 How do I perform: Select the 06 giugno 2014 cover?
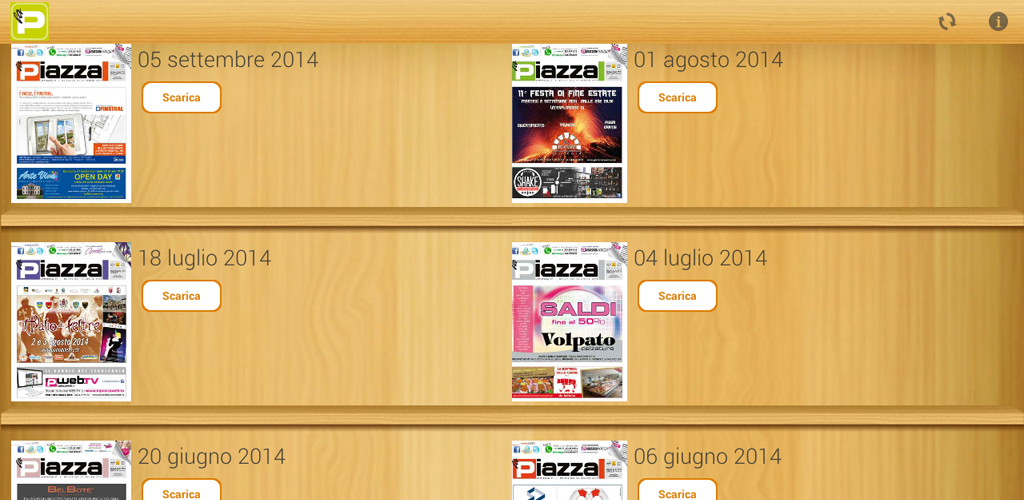pyautogui.click(x=568, y=471)
